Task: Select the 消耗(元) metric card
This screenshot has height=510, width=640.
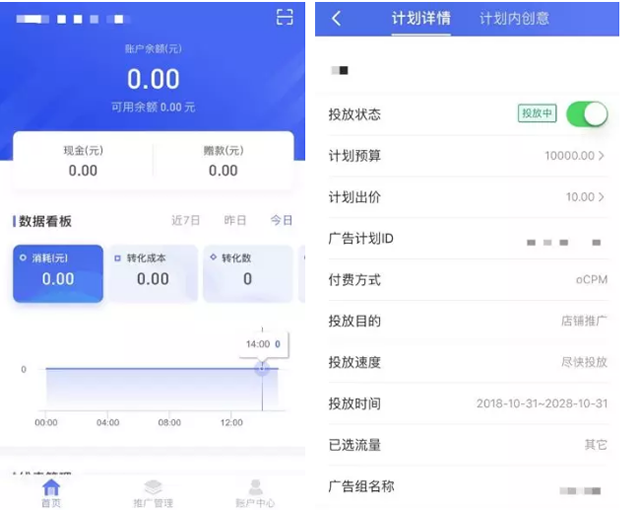Action: click(58, 273)
